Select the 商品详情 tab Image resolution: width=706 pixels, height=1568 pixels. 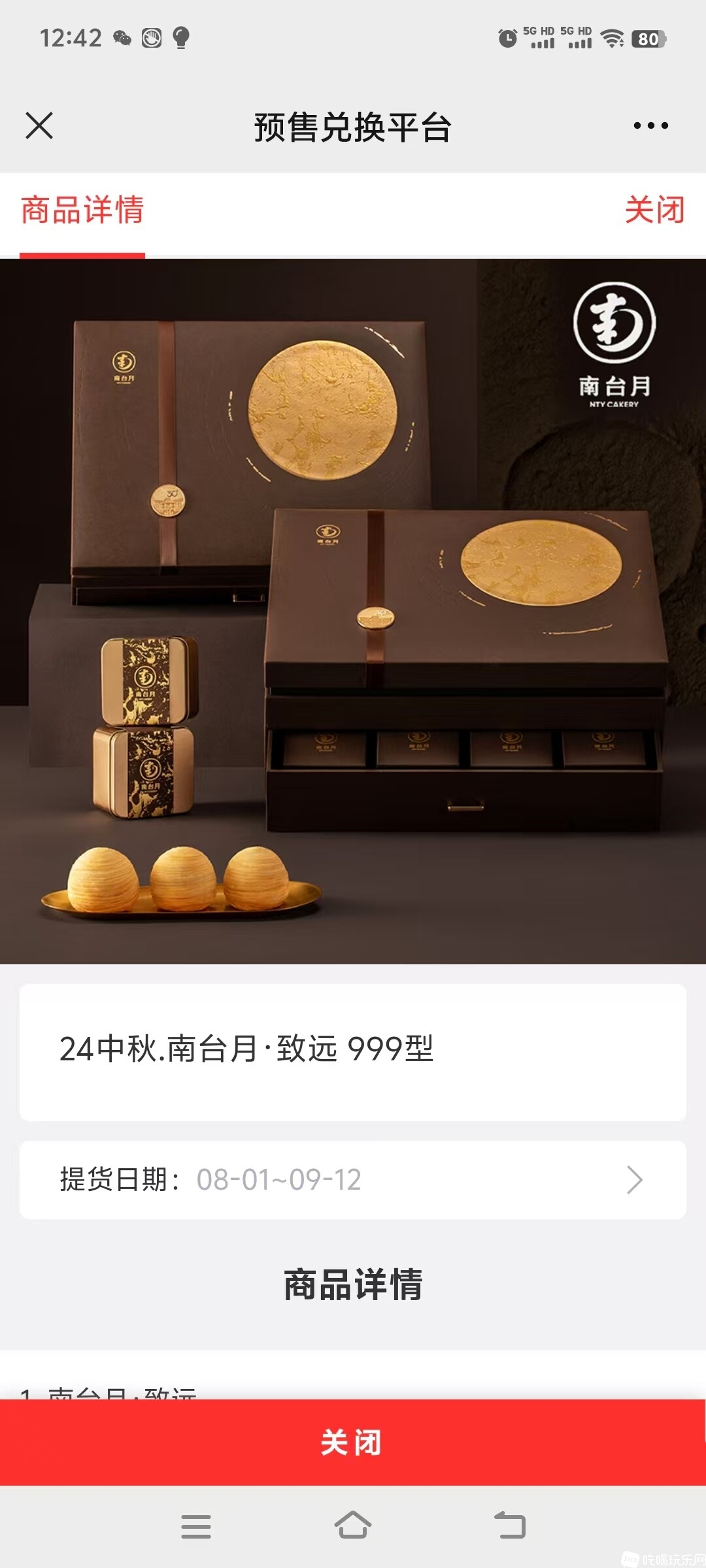point(82,210)
